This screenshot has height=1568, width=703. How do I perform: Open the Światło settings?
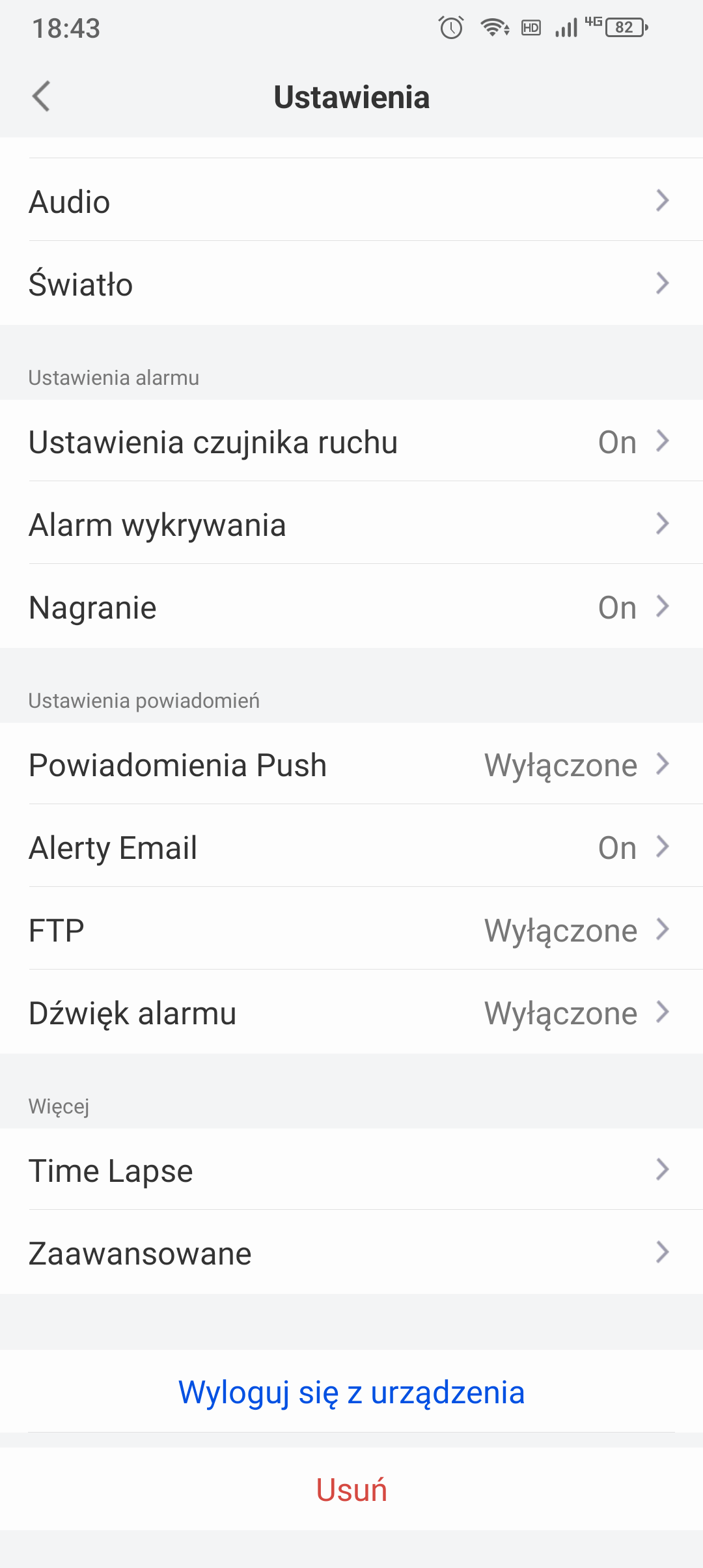click(x=351, y=283)
